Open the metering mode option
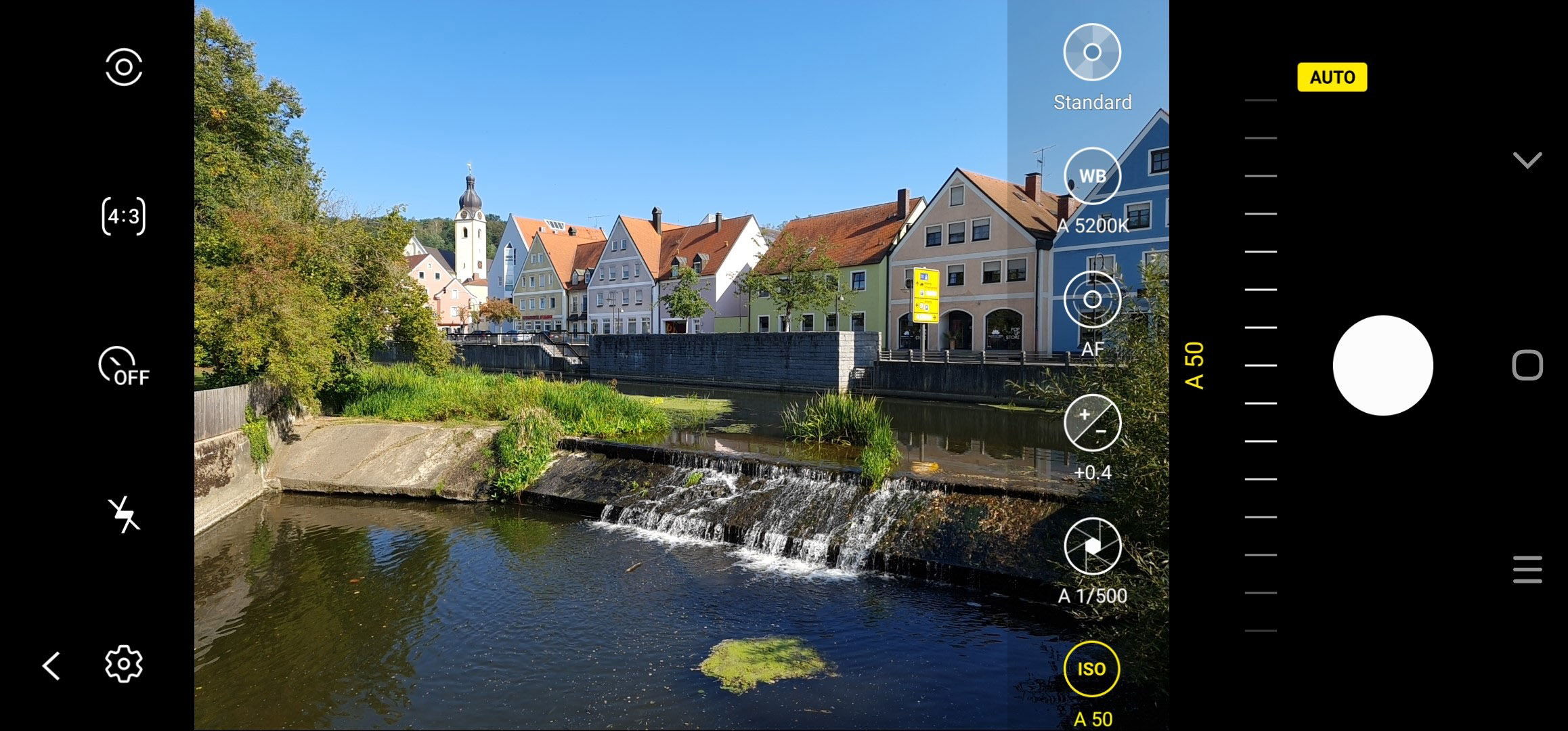The height and width of the screenshot is (731, 1568). click(x=124, y=67)
